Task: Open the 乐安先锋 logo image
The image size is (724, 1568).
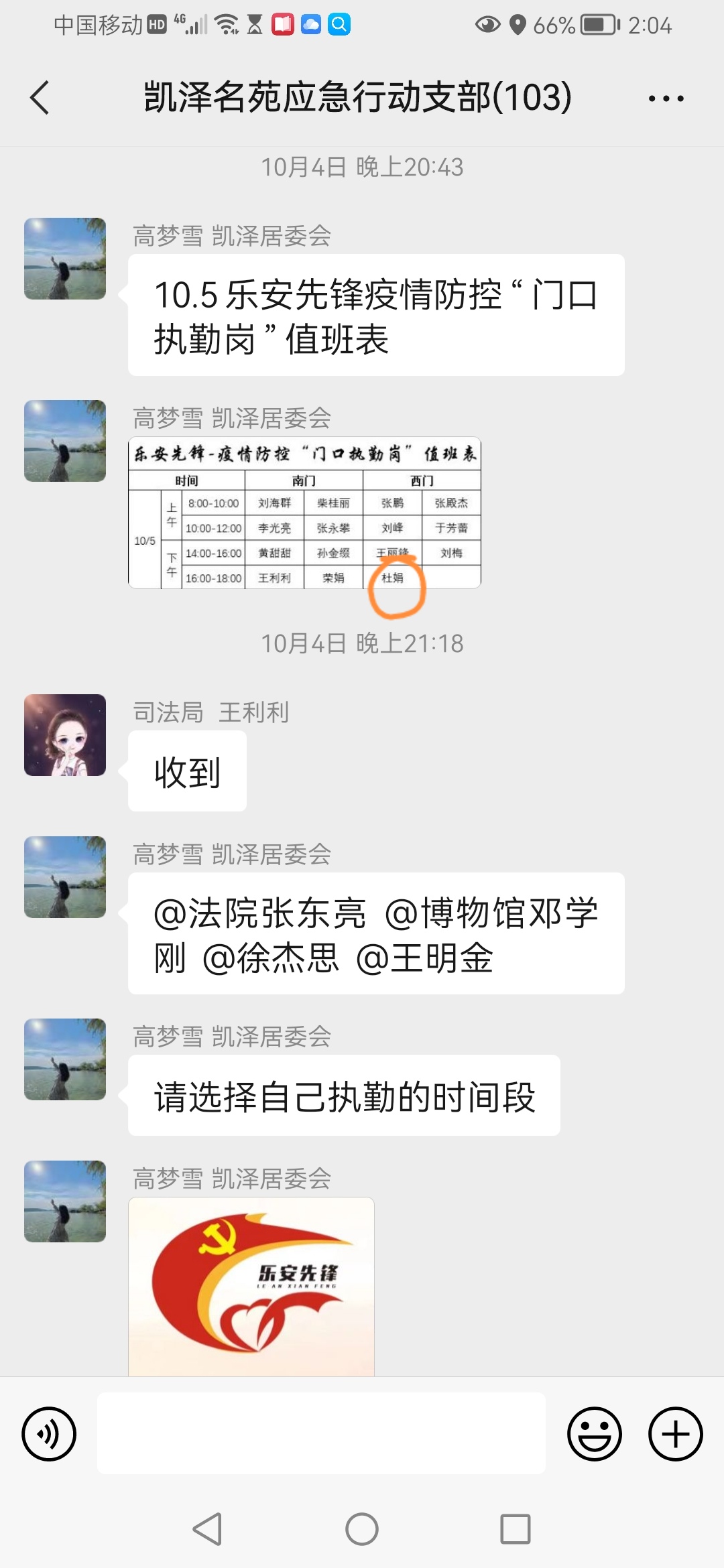Action: (251, 1287)
